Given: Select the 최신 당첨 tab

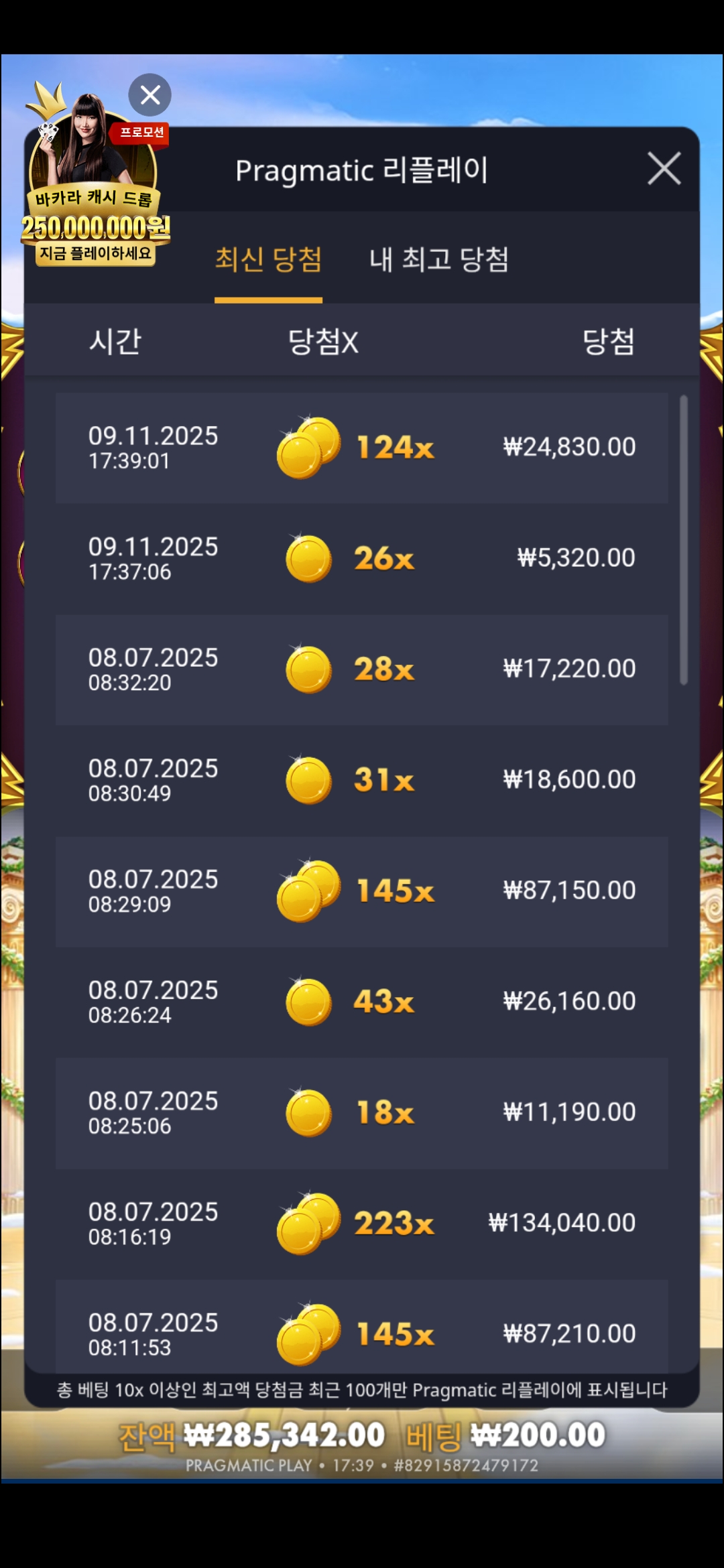Looking at the screenshot, I should (x=268, y=259).
